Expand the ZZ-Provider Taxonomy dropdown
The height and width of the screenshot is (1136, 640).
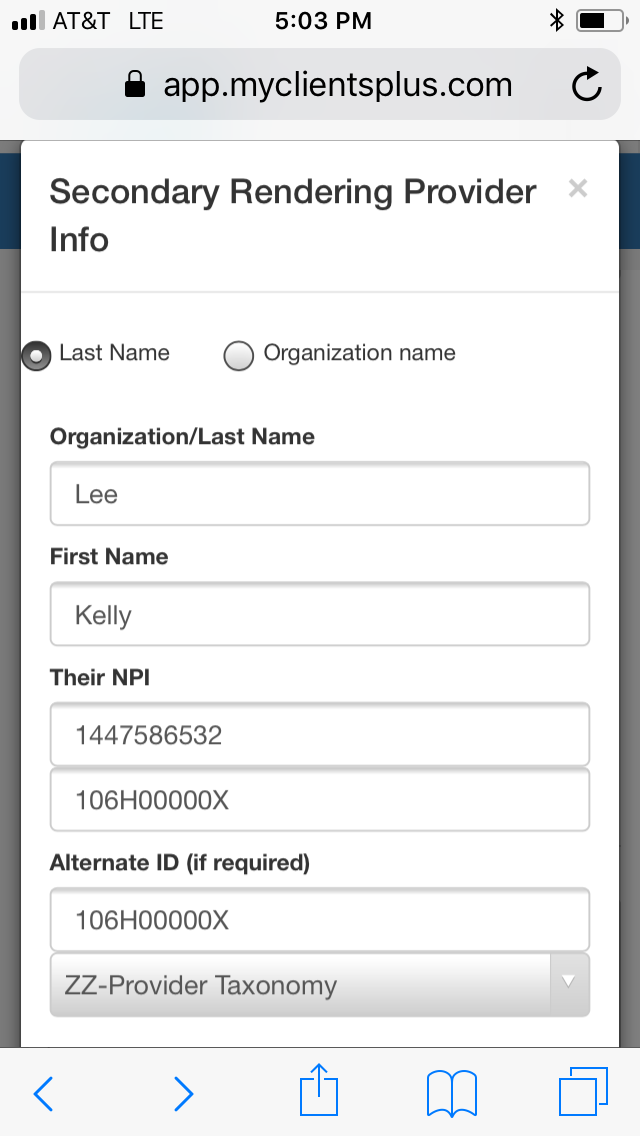[x=320, y=985]
